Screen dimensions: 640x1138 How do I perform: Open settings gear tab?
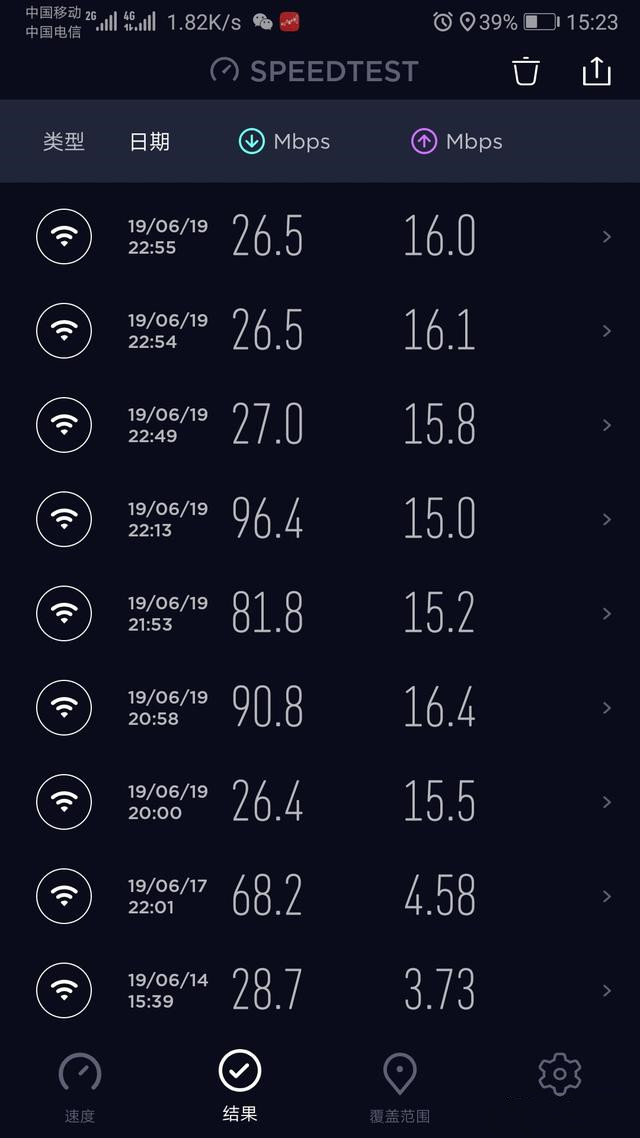coord(559,1074)
